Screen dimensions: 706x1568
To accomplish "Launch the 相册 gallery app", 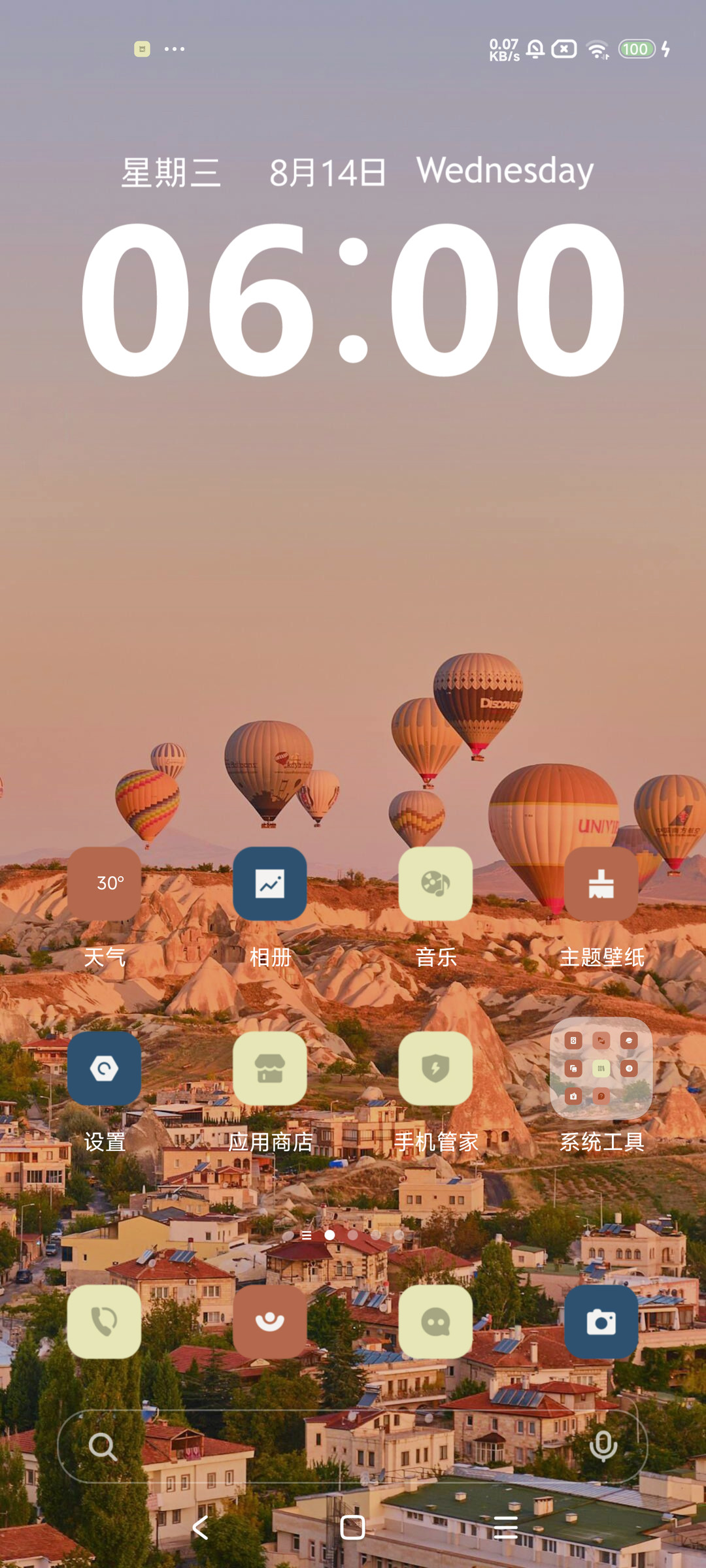I will pyautogui.click(x=270, y=884).
